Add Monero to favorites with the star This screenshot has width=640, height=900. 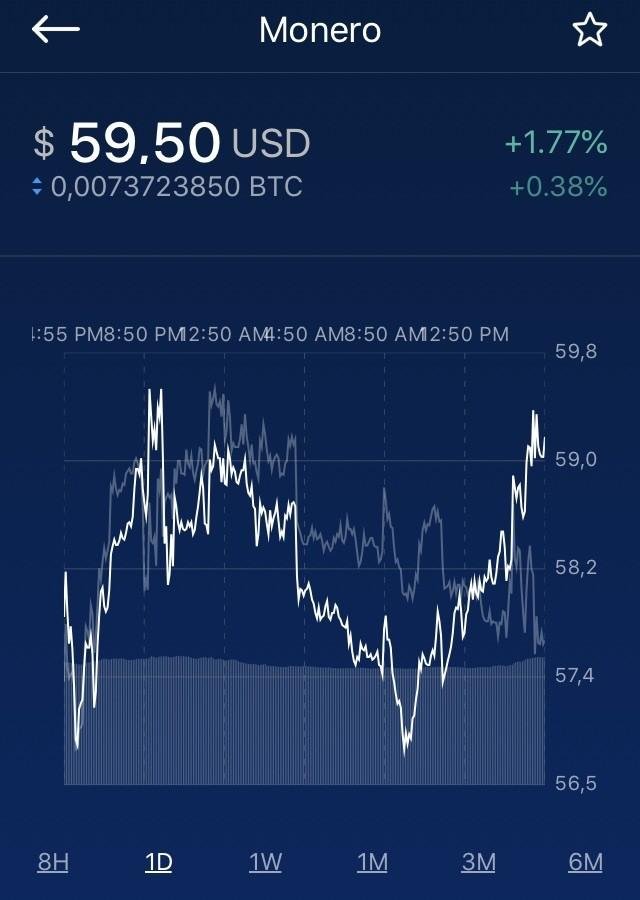tap(589, 30)
